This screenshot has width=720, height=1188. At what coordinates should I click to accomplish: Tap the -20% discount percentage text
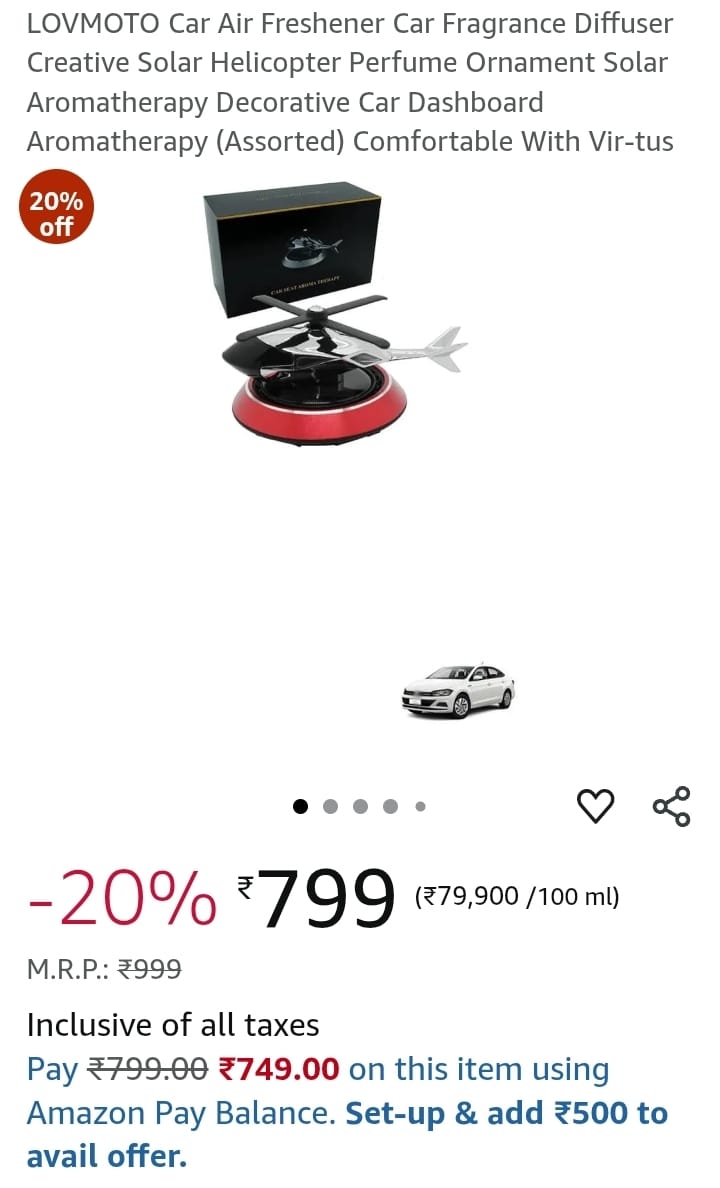[120, 897]
